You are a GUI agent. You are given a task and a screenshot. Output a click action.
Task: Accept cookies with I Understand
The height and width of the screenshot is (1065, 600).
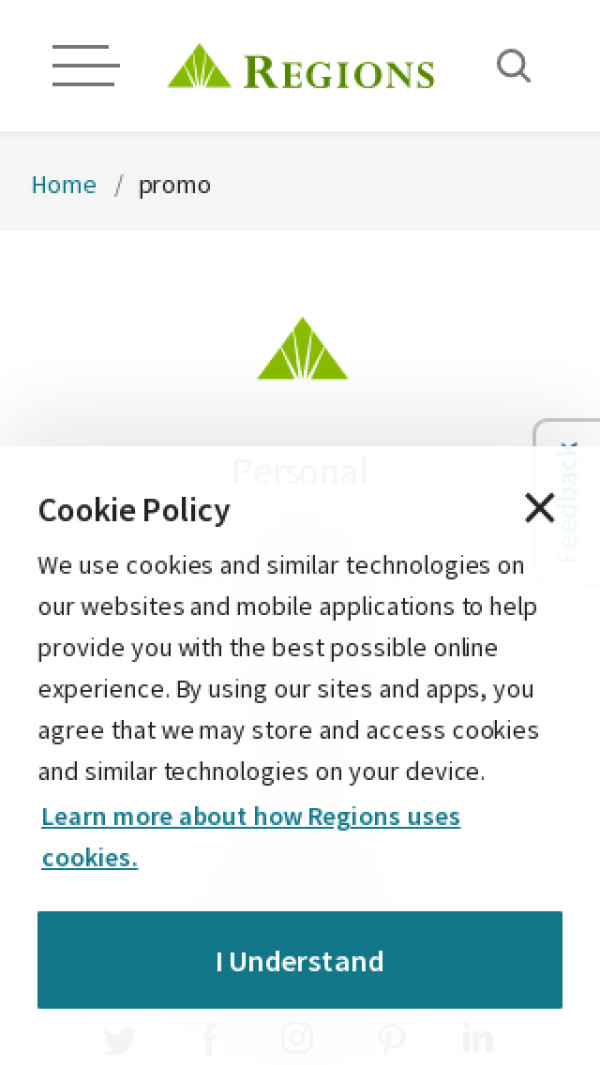300,960
